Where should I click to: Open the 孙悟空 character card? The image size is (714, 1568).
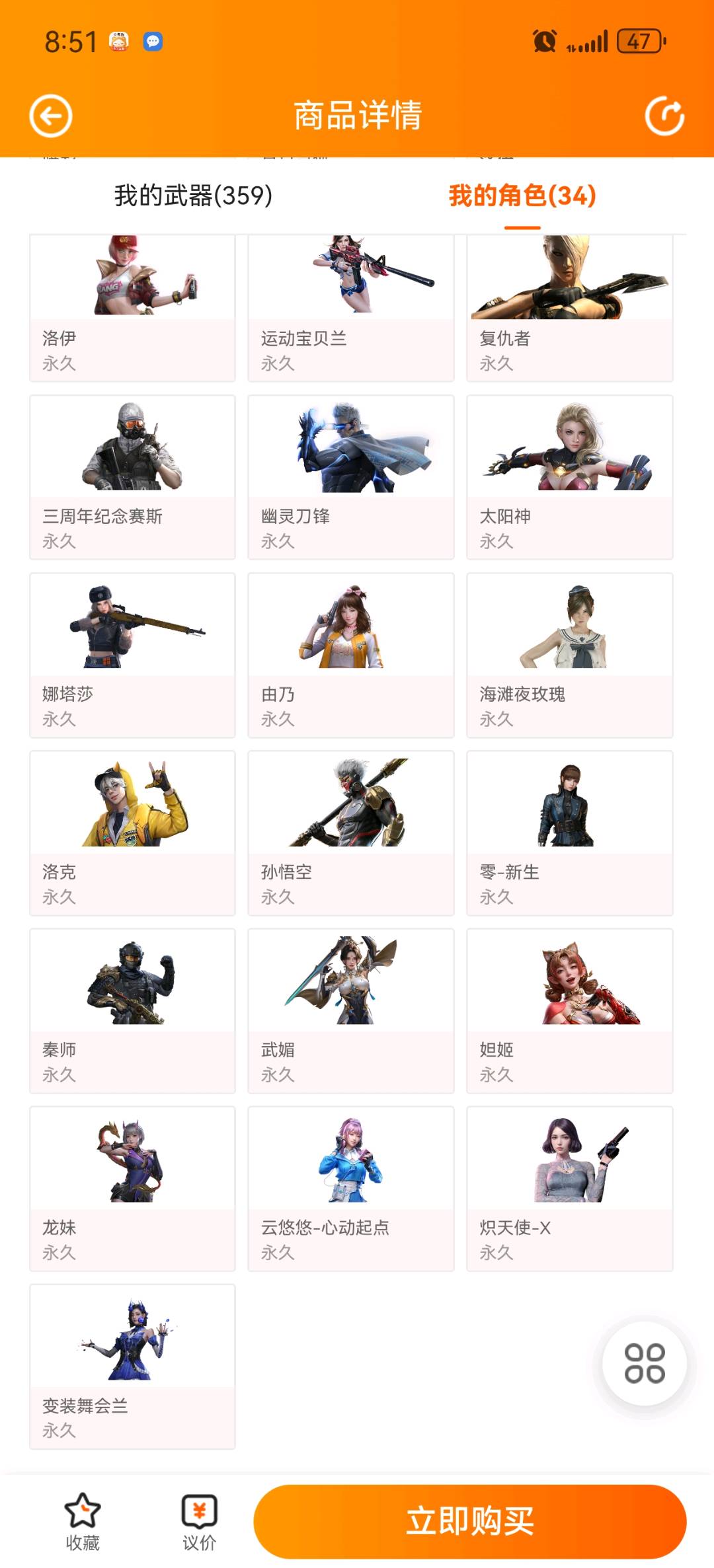click(x=350, y=833)
